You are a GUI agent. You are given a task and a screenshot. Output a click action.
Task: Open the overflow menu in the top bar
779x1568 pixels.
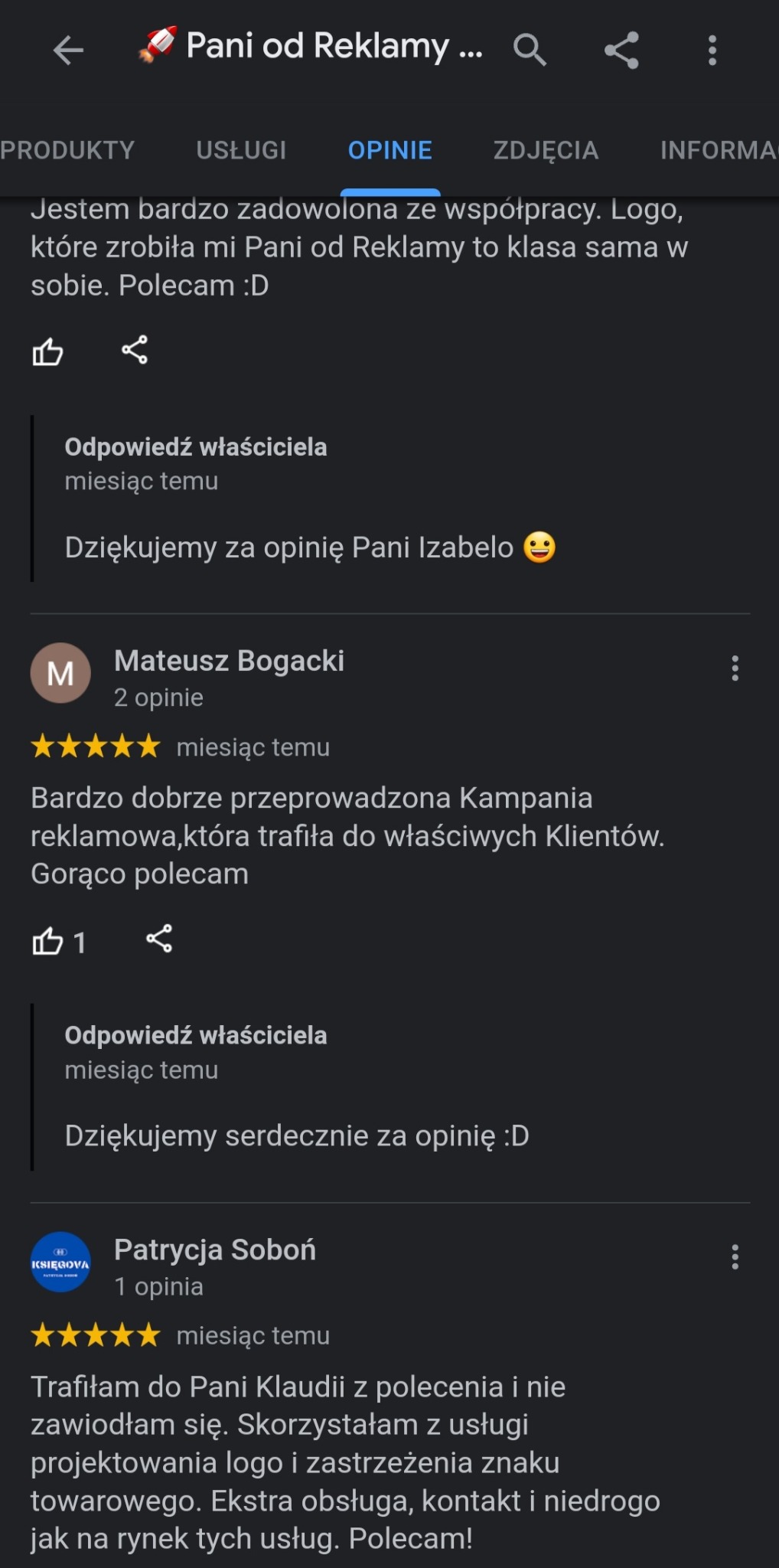[x=712, y=50]
